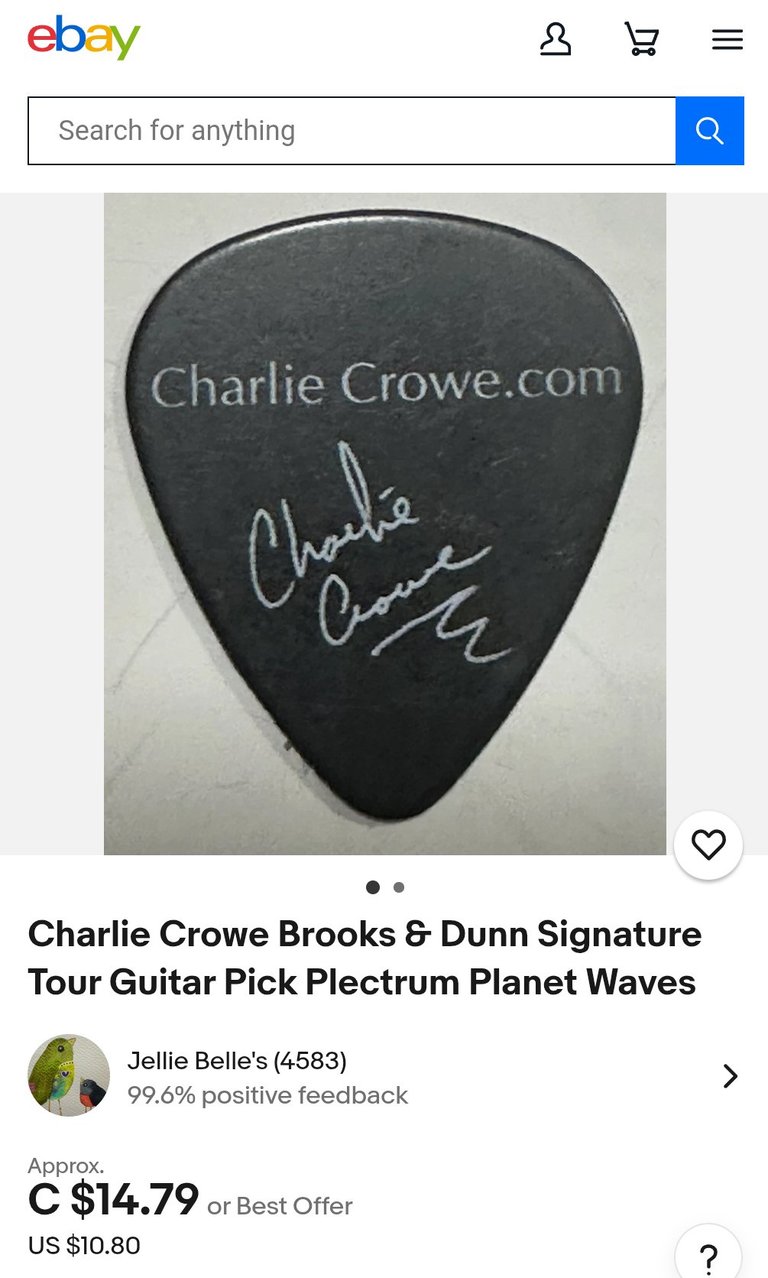View the shopping cart

(641, 39)
